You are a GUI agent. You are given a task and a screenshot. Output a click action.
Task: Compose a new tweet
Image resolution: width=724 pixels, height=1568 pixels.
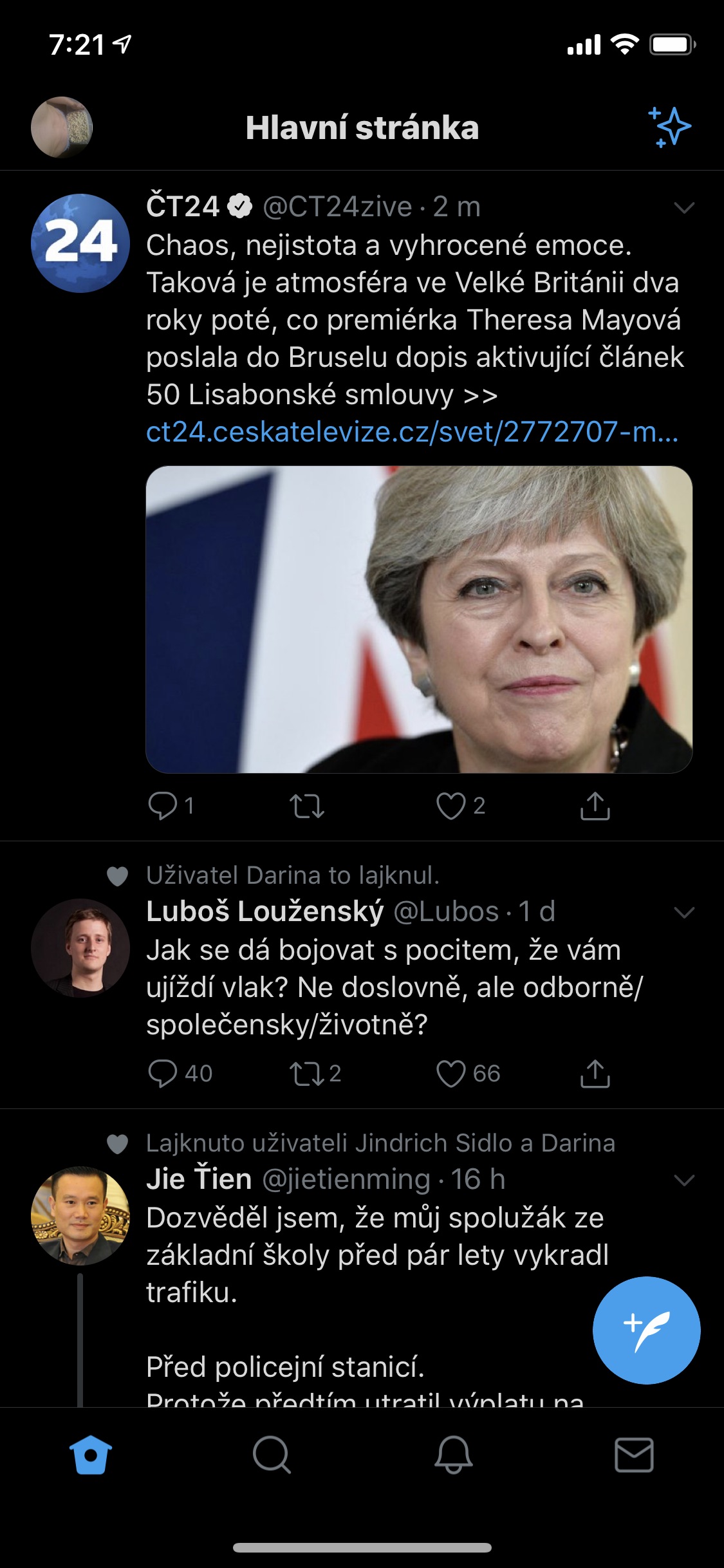[646, 1330]
